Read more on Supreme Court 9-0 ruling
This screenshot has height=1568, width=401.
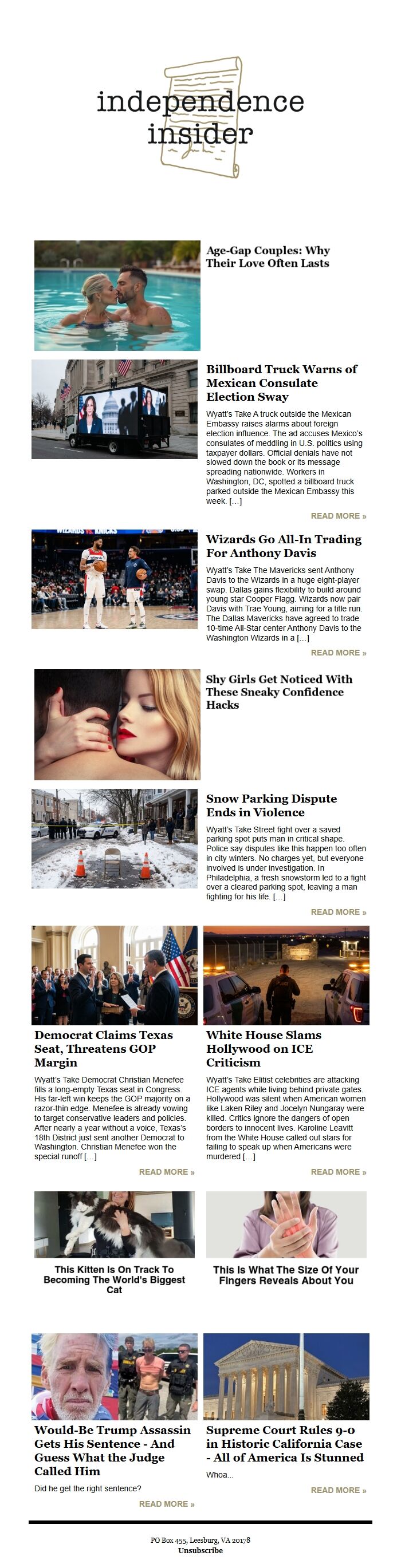pos(337,1490)
